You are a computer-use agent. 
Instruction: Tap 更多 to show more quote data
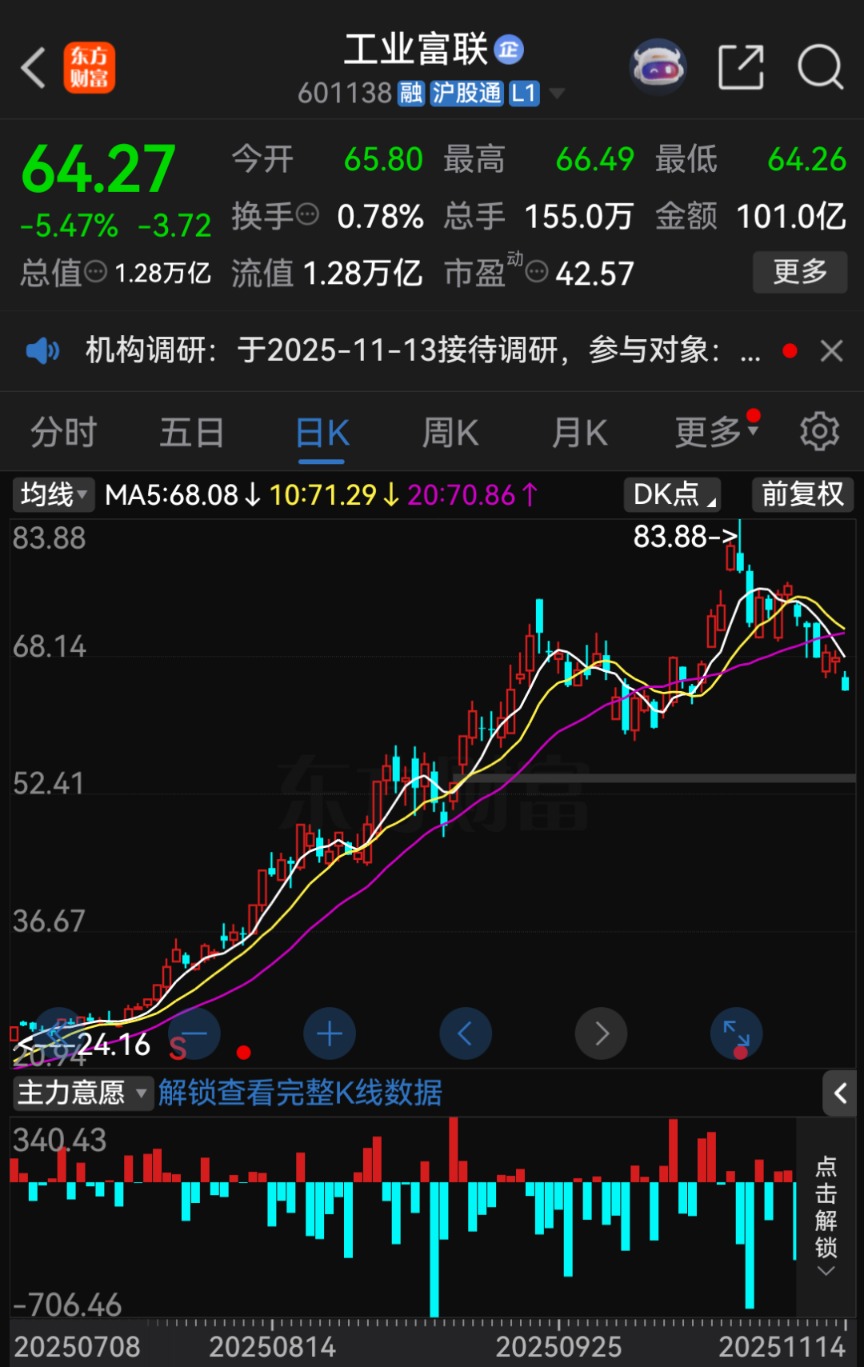pyautogui.click(x=800, y=271)
